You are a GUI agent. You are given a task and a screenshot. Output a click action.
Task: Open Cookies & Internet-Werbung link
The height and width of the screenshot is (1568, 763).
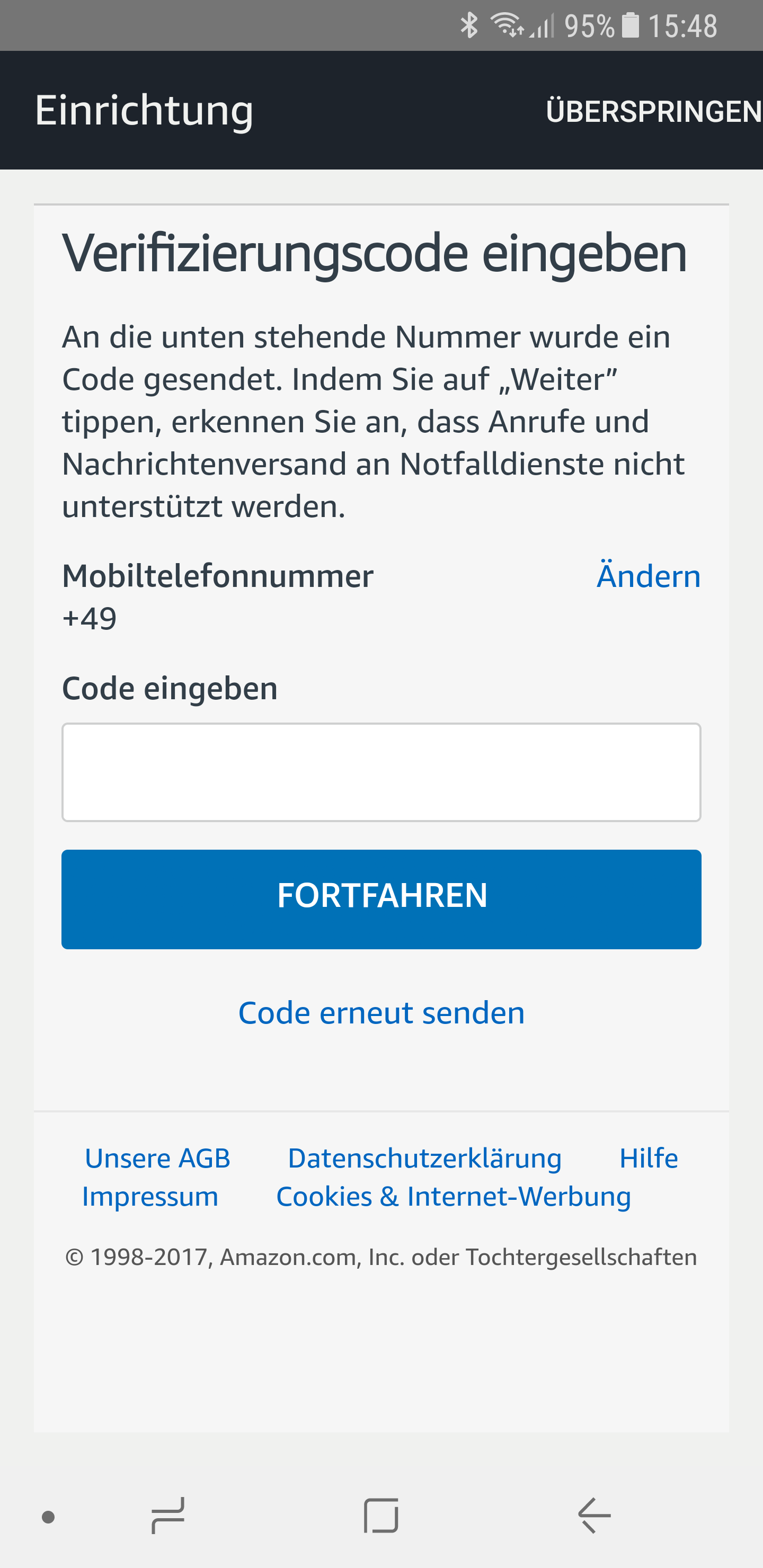click(x=453, y=1197)
